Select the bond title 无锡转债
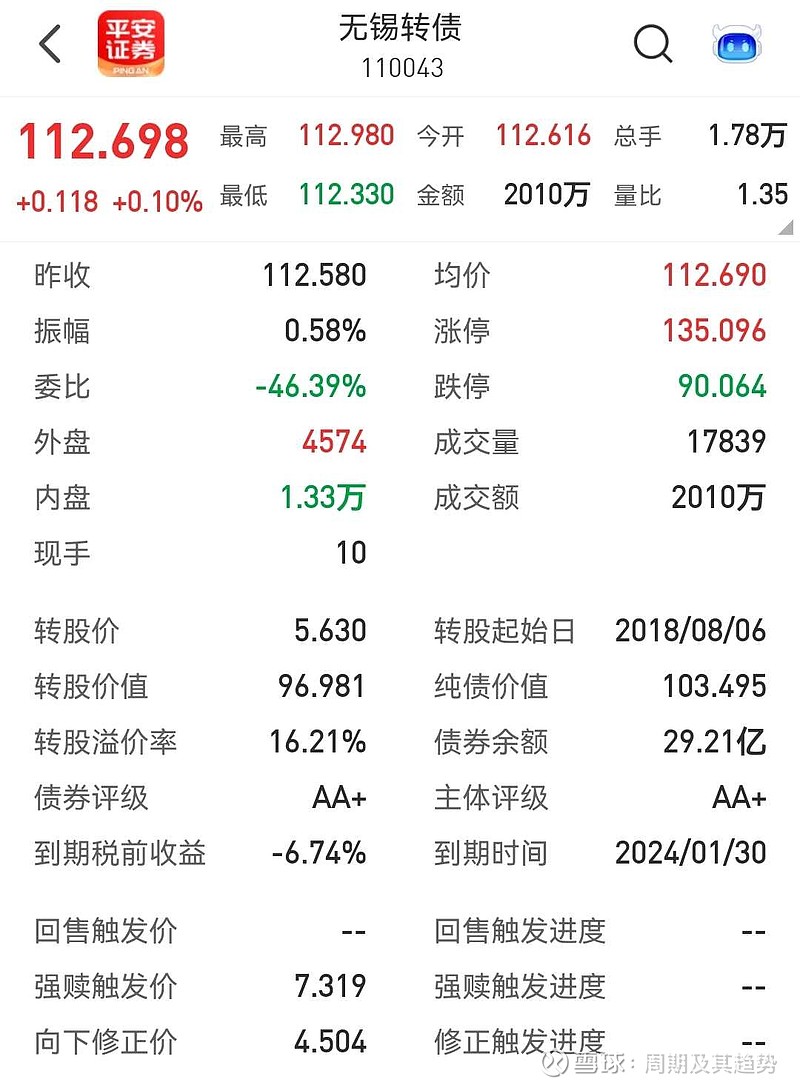The image size is (800, 1088). [399, 30]
